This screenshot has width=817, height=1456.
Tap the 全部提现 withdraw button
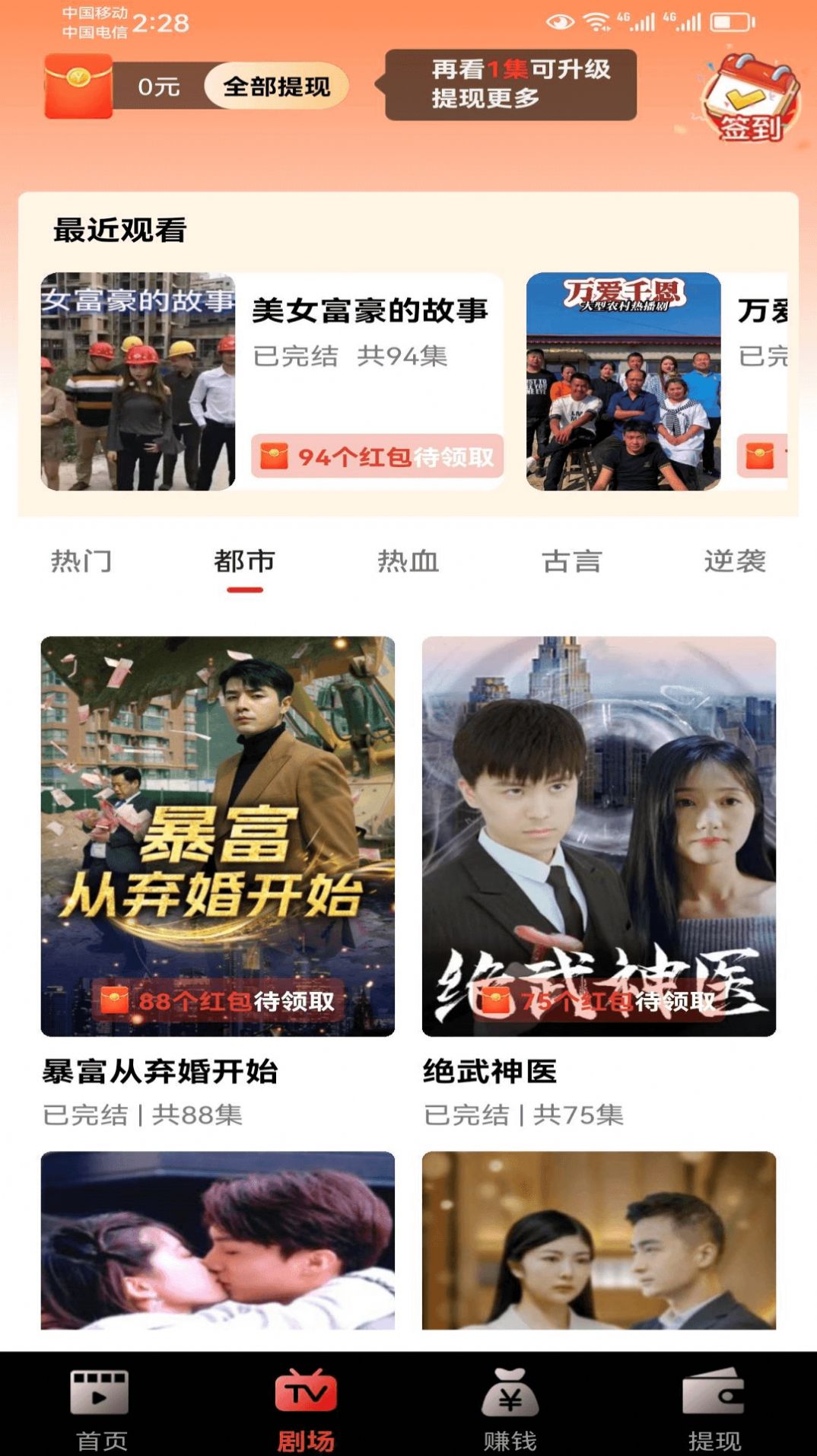(x=276, y=87)
